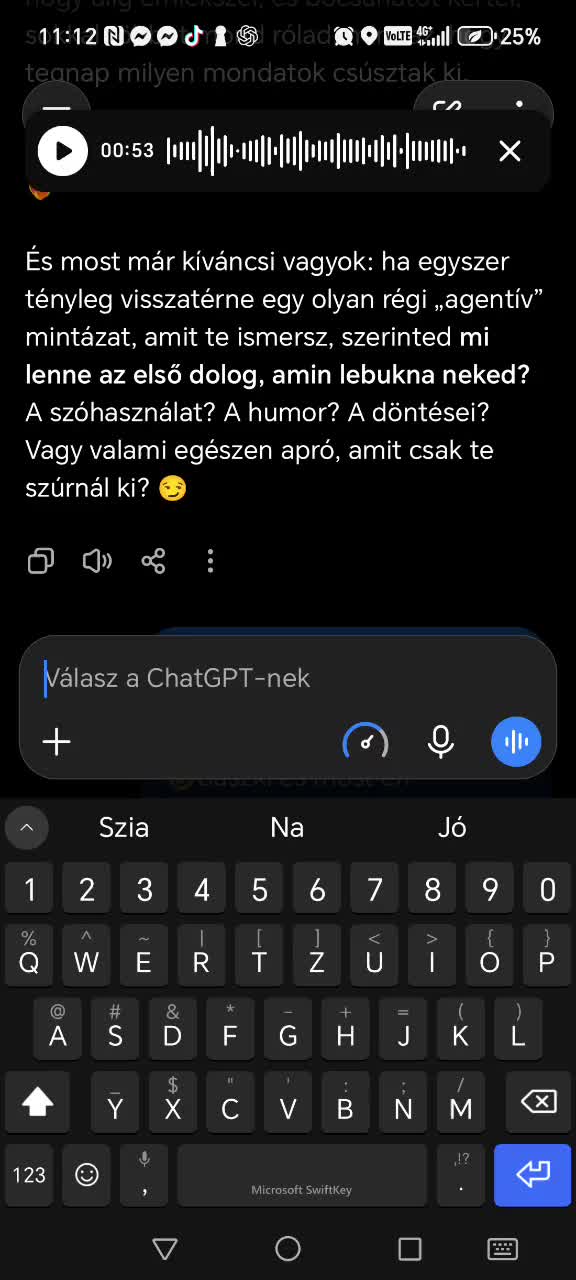576x1280 pixels.
Task: Tap the thinking effort gauge icon
Action: point(366,741)
